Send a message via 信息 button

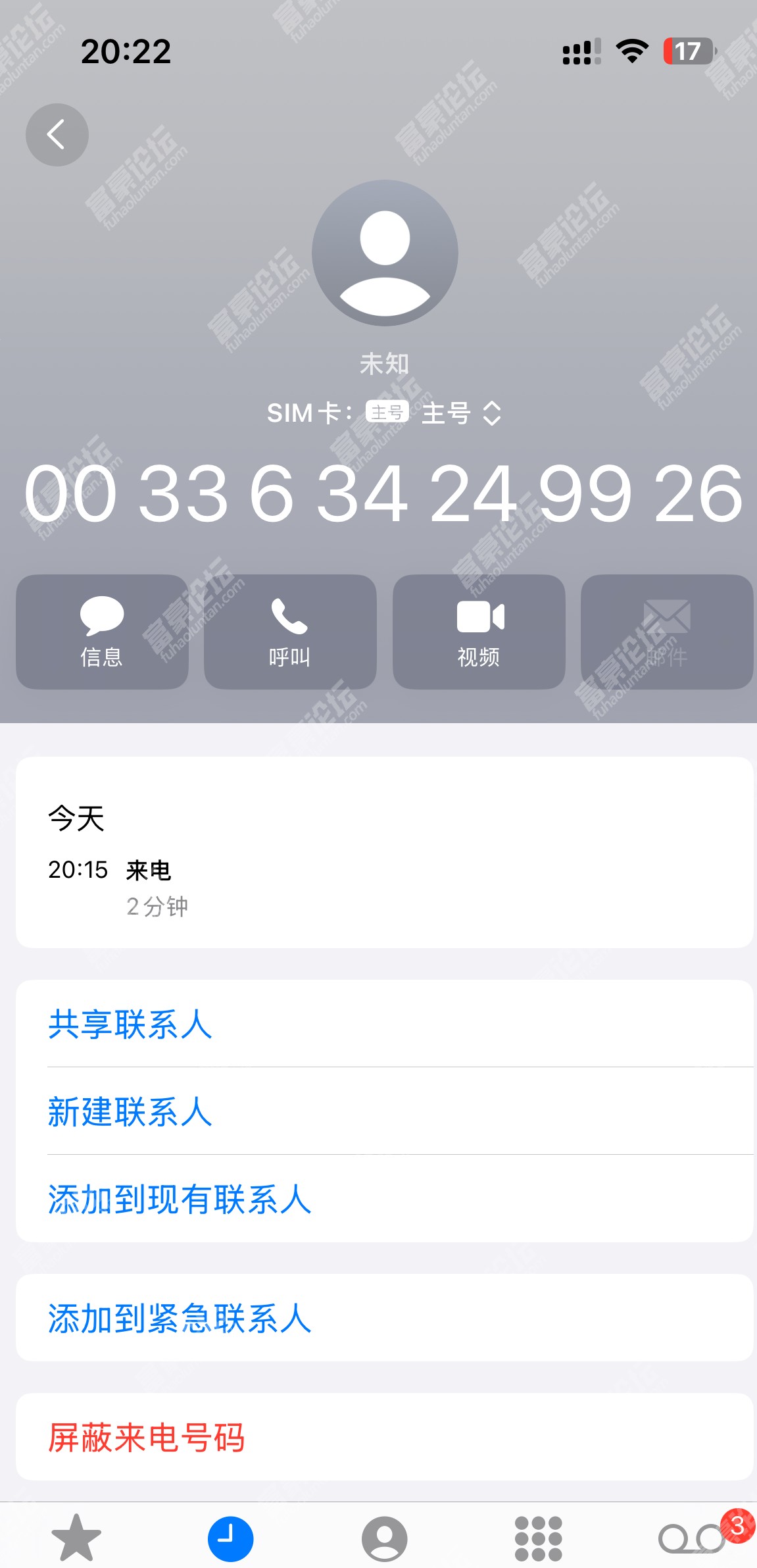[102, 632]
